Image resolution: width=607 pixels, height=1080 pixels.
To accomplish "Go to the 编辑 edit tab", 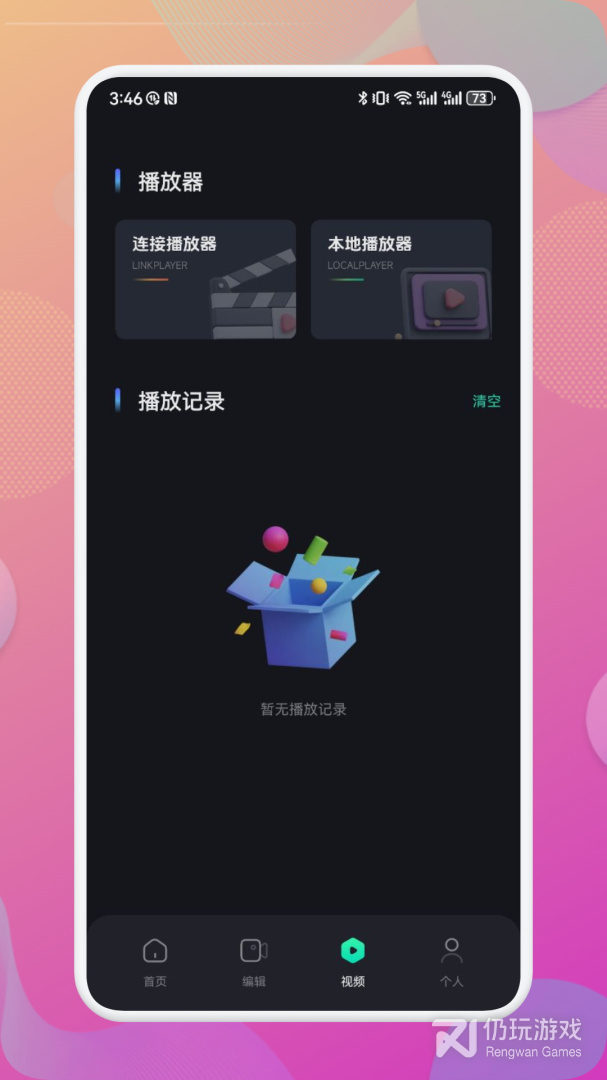I will [x=254, y=961].
